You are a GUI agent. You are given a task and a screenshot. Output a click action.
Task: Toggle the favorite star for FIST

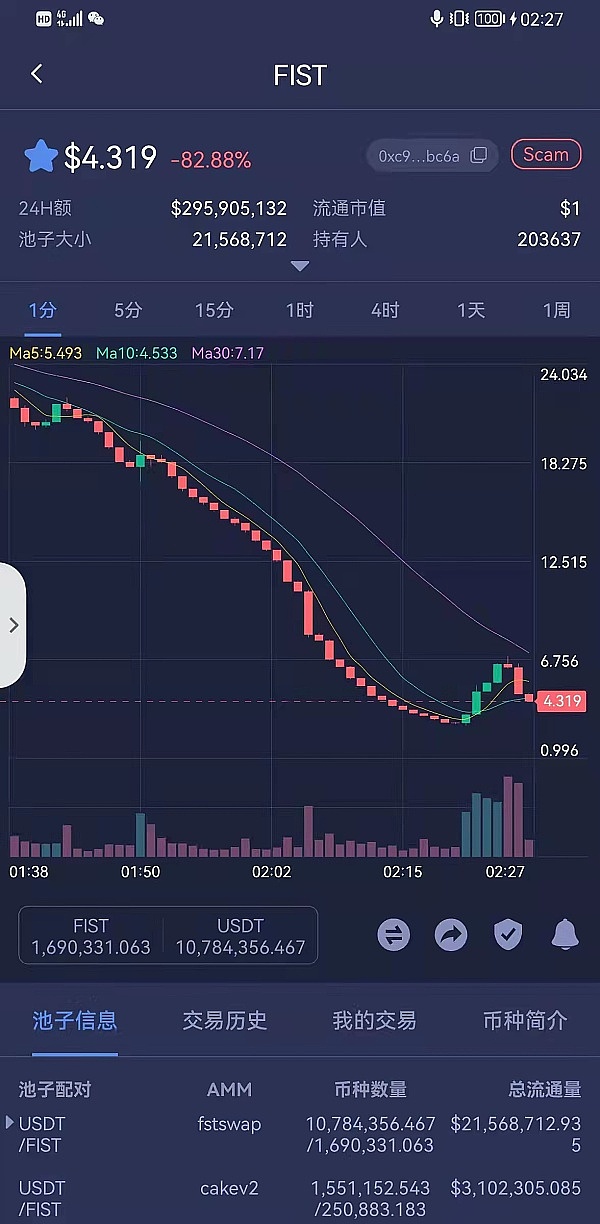(41, 157)
